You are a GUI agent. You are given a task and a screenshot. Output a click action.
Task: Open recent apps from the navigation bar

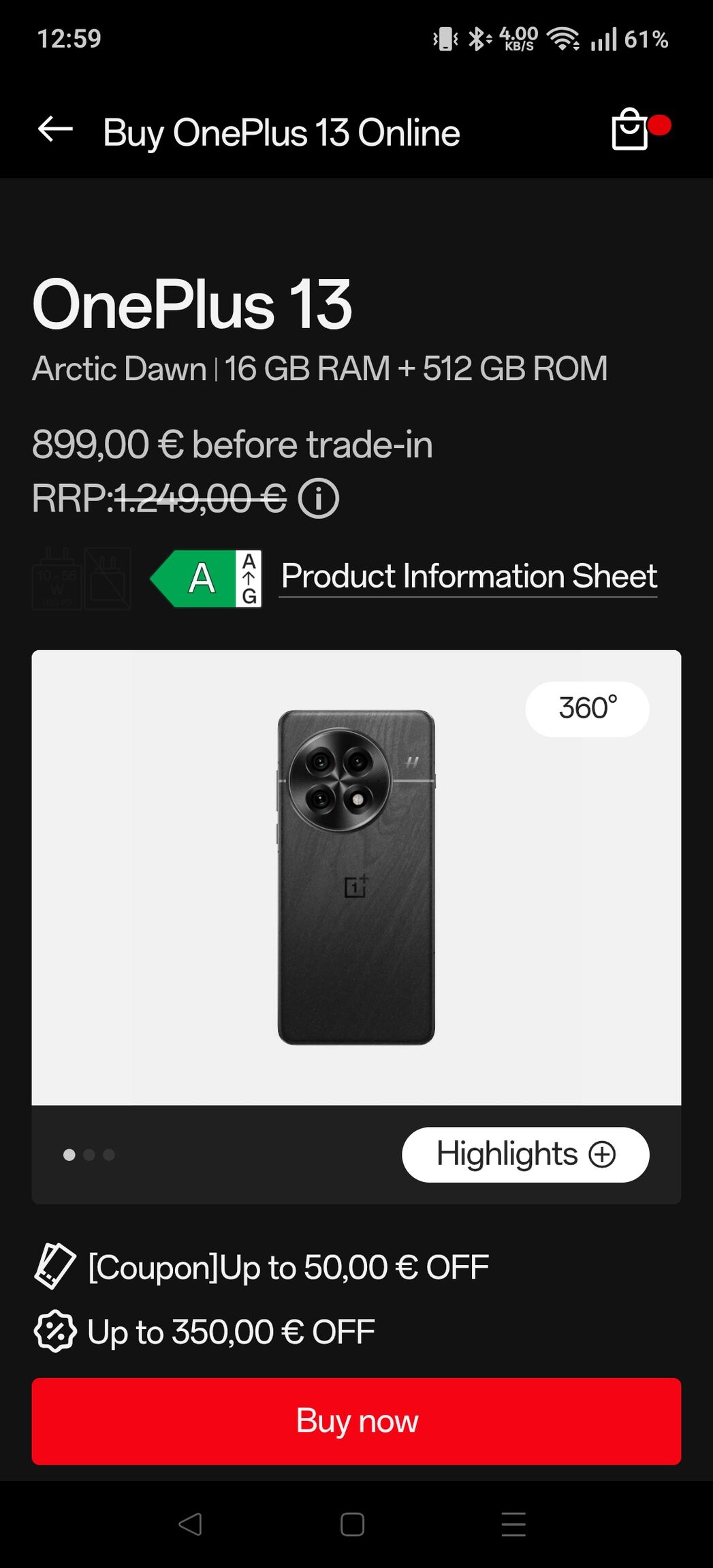pyautogui.click(x=513, y=1524)
